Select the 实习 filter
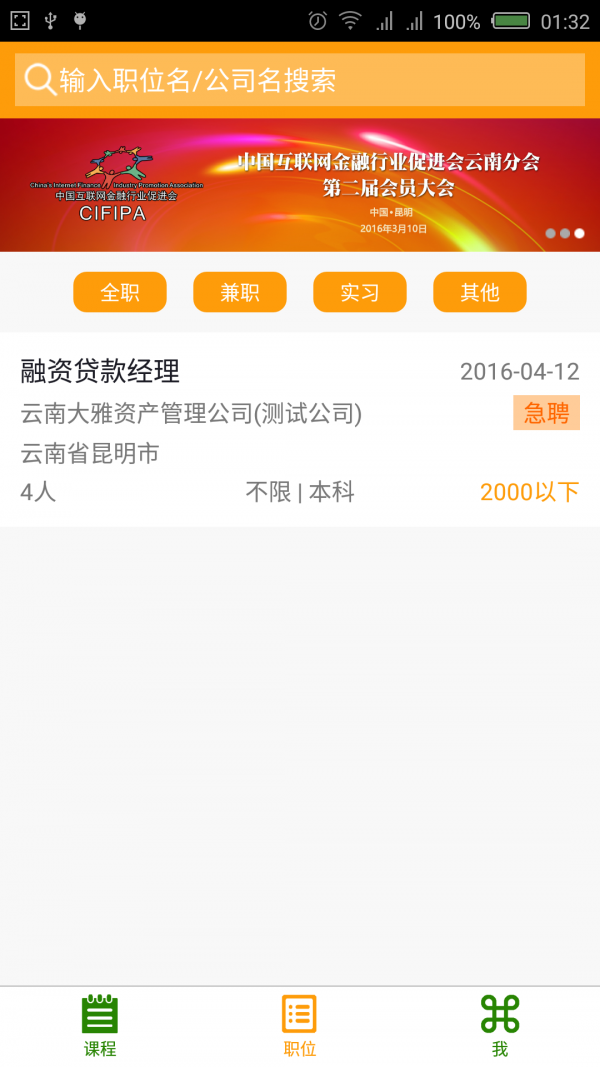Viewport: 600px width, 1067px height. tap(360, 292)
